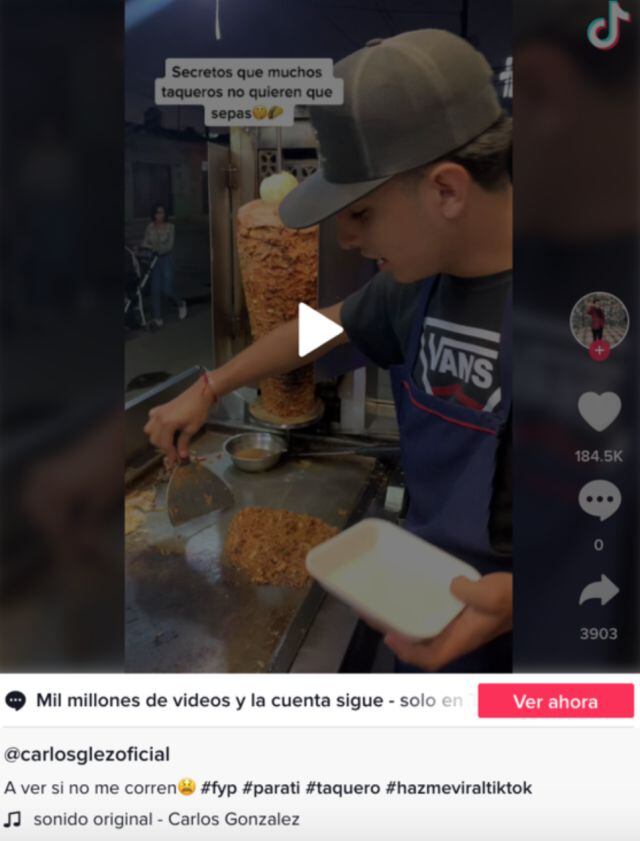Viewport: 640px width, 841px height.
Task: Like the video with the heart icon
Action: coord(599,412)
